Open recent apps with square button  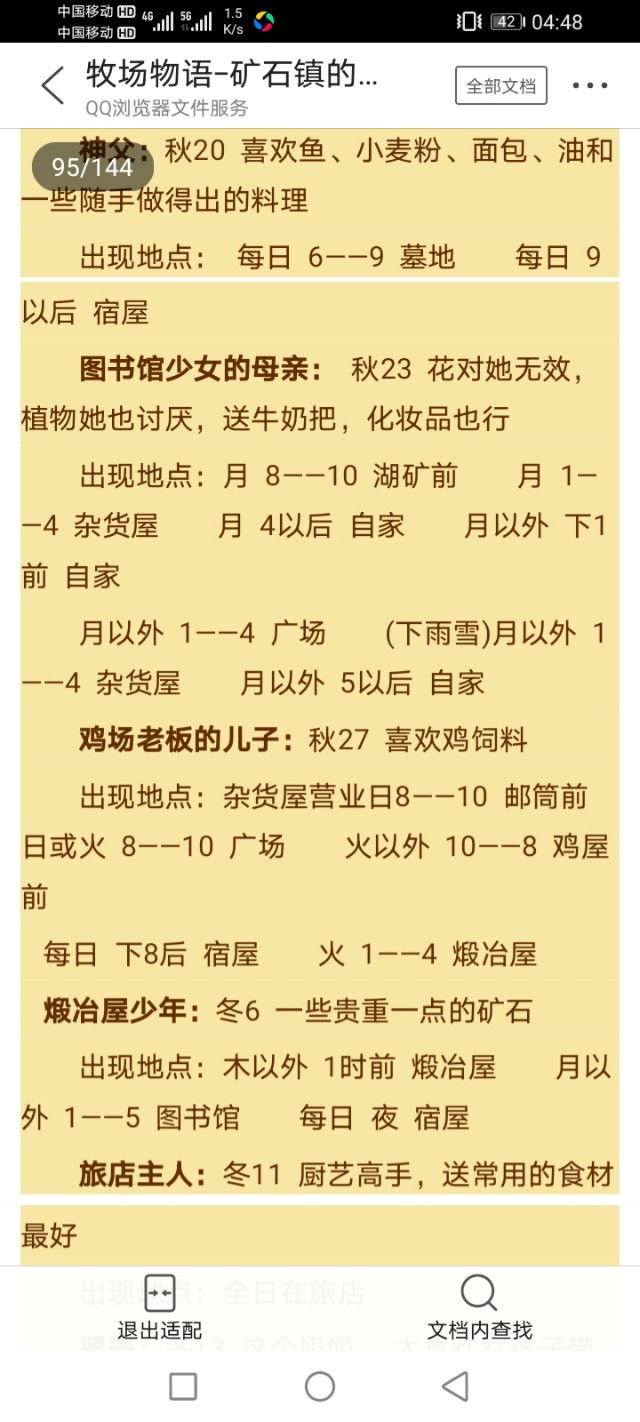[x=183, y=1386]
